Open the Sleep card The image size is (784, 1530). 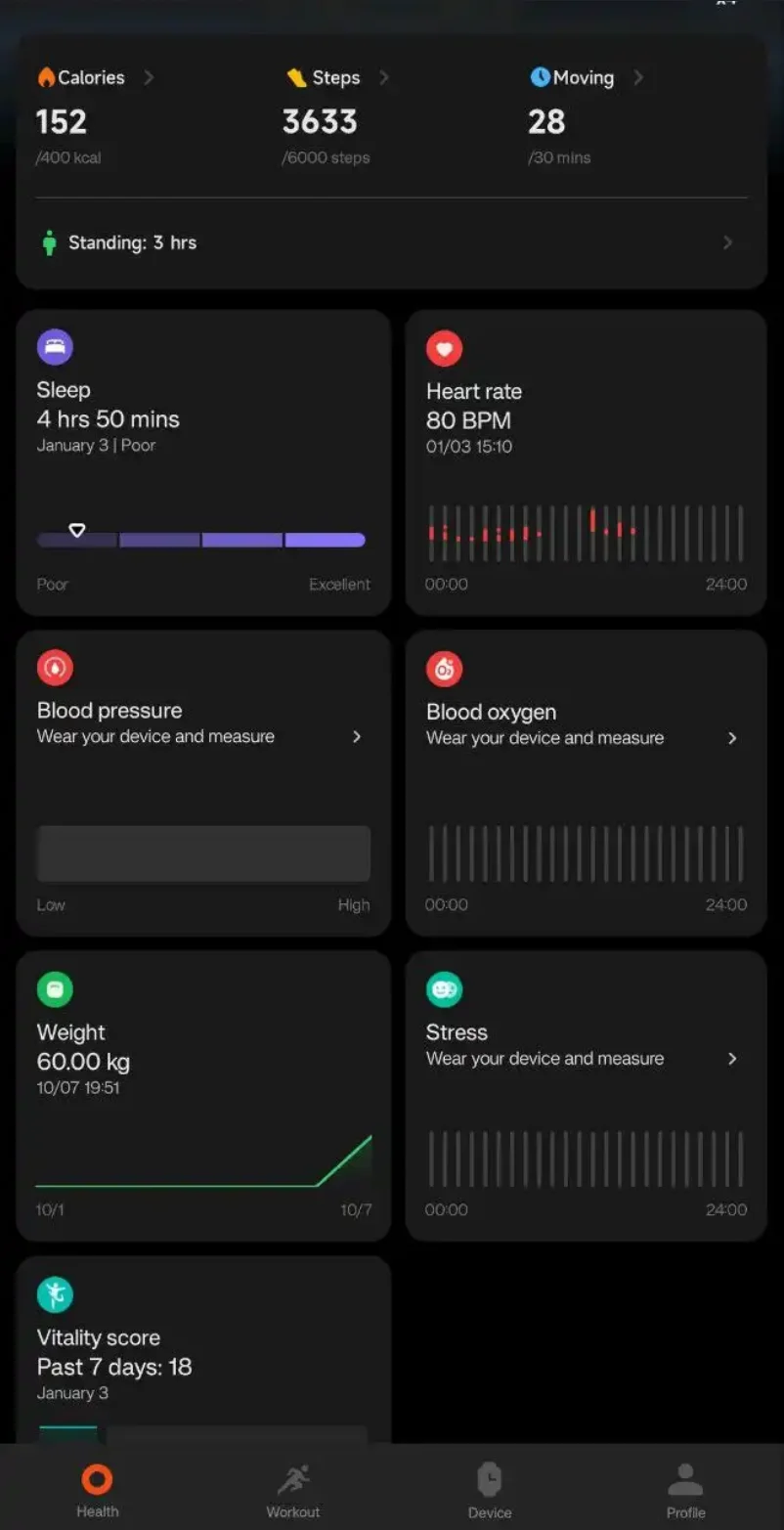coord(203,461)
